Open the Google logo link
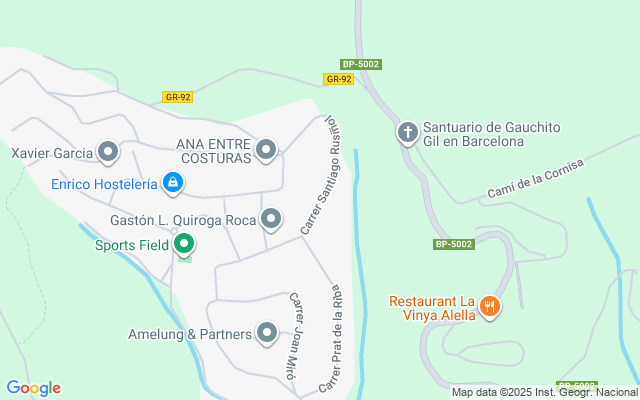Image resolution: width=640 pixels, height=400 pixels. pos(33,388)
